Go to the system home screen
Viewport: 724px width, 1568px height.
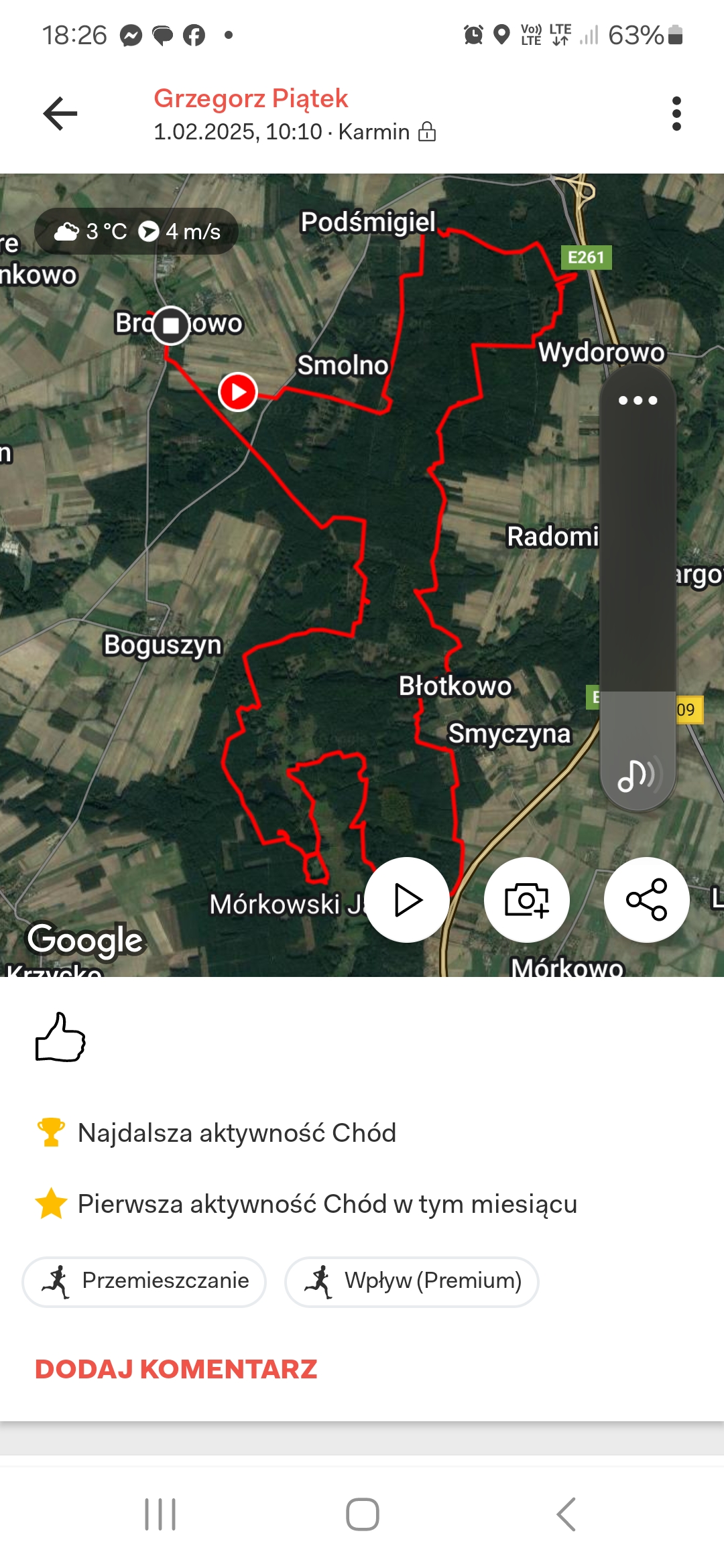[x=362, y=1514]
